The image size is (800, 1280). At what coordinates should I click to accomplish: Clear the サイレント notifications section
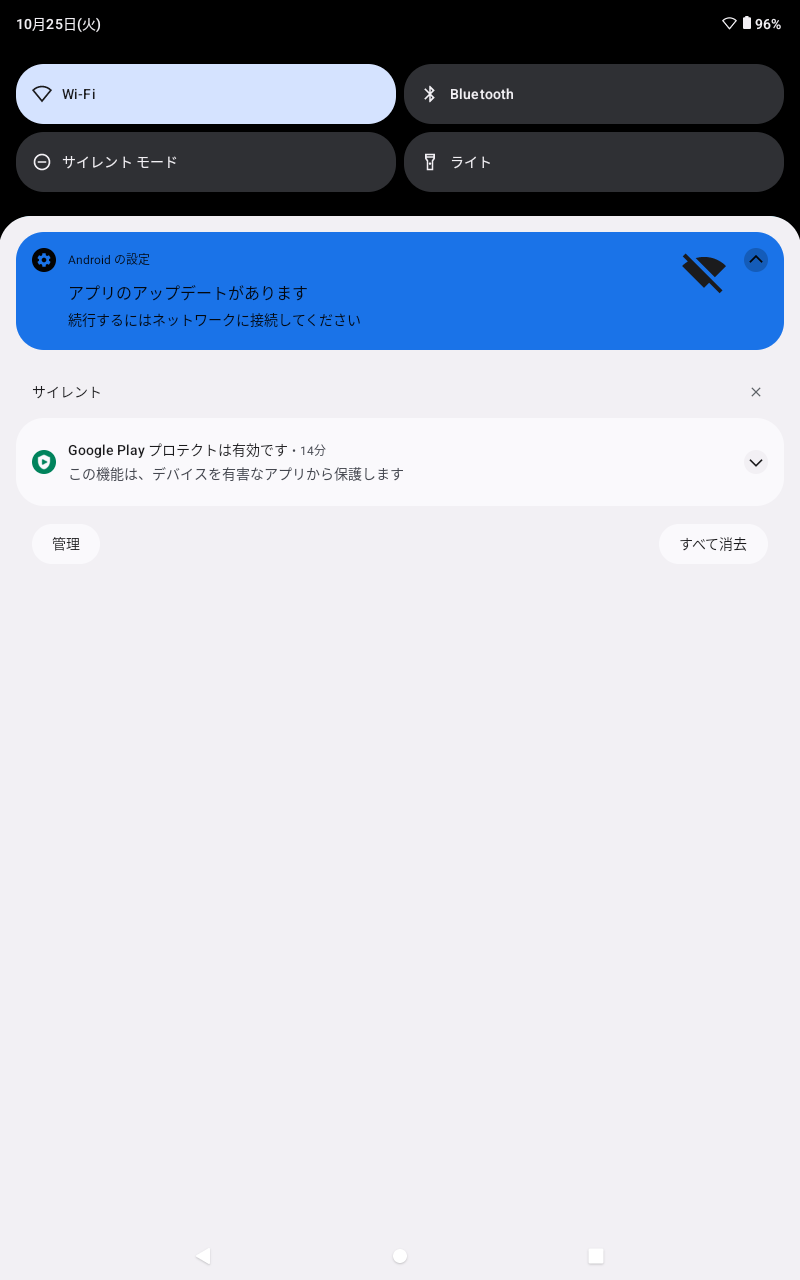coord(756,392)
